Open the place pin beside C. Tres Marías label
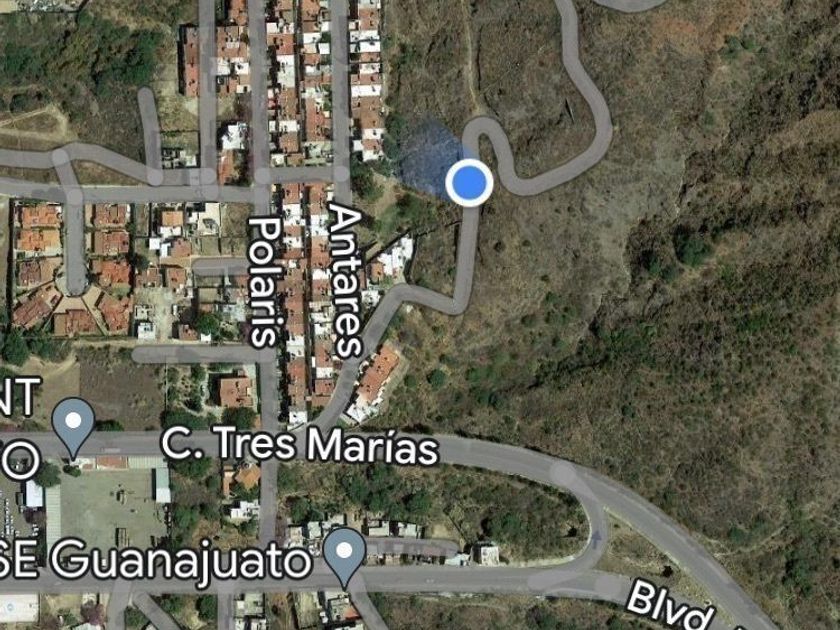 (x=74, y=428)
